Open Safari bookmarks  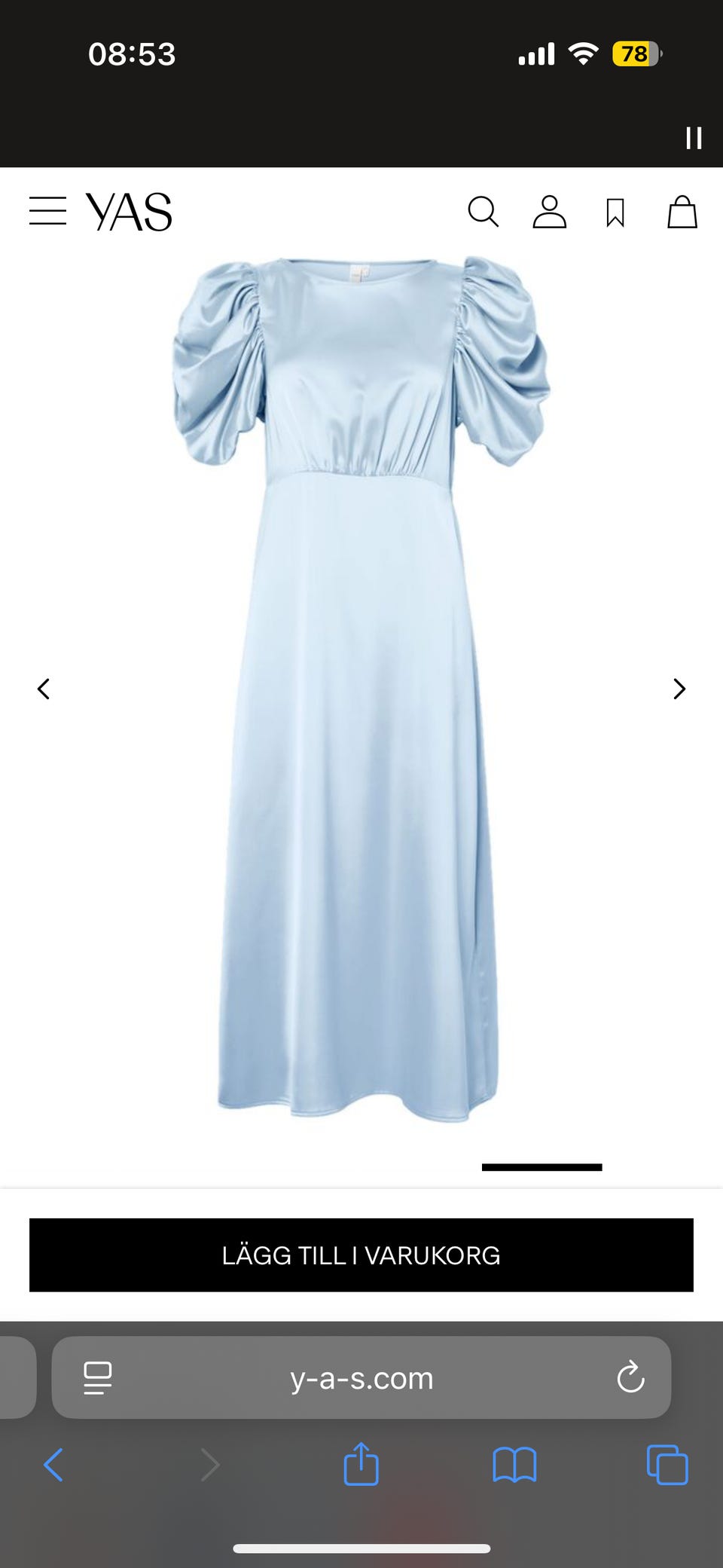[x=514, y=1466]
